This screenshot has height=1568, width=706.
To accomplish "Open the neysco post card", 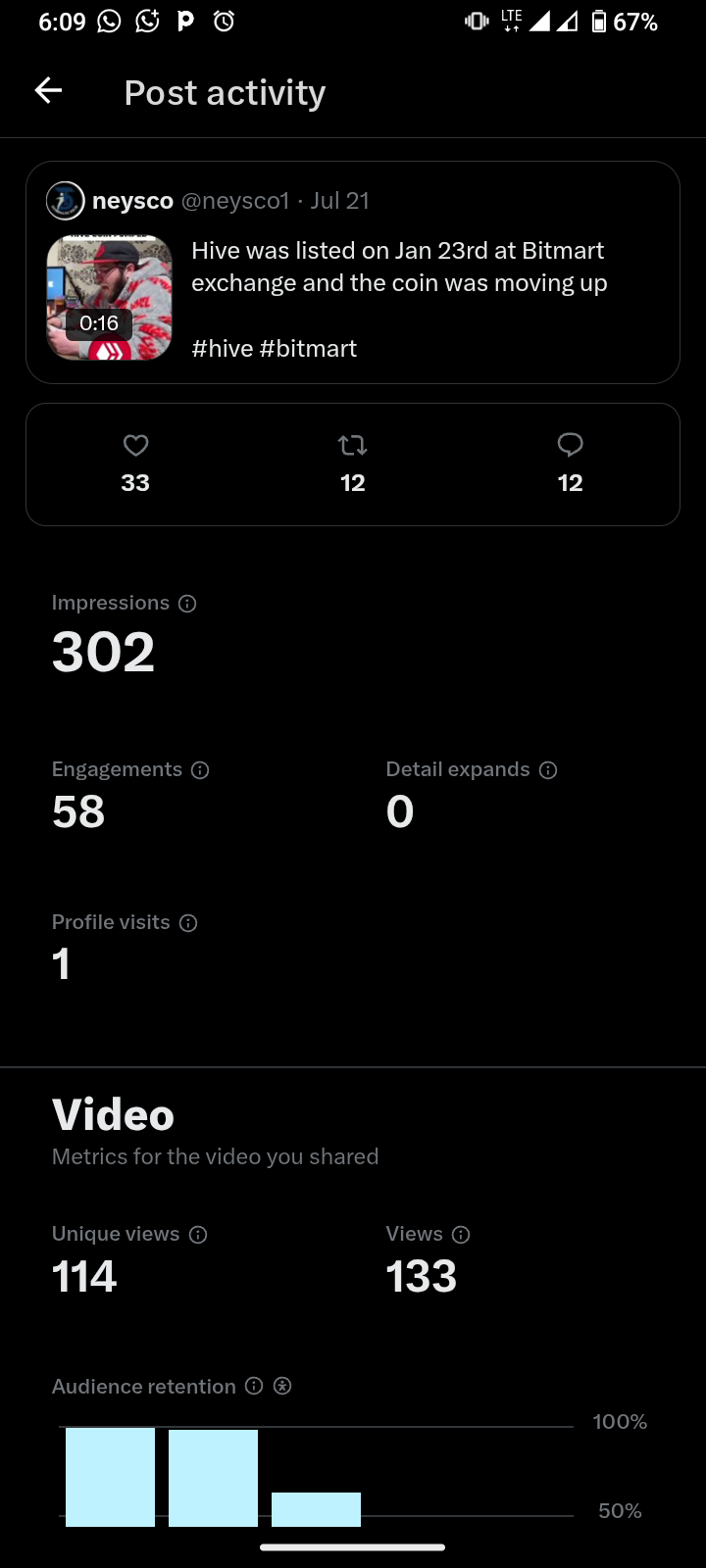I will coord(353,272).
